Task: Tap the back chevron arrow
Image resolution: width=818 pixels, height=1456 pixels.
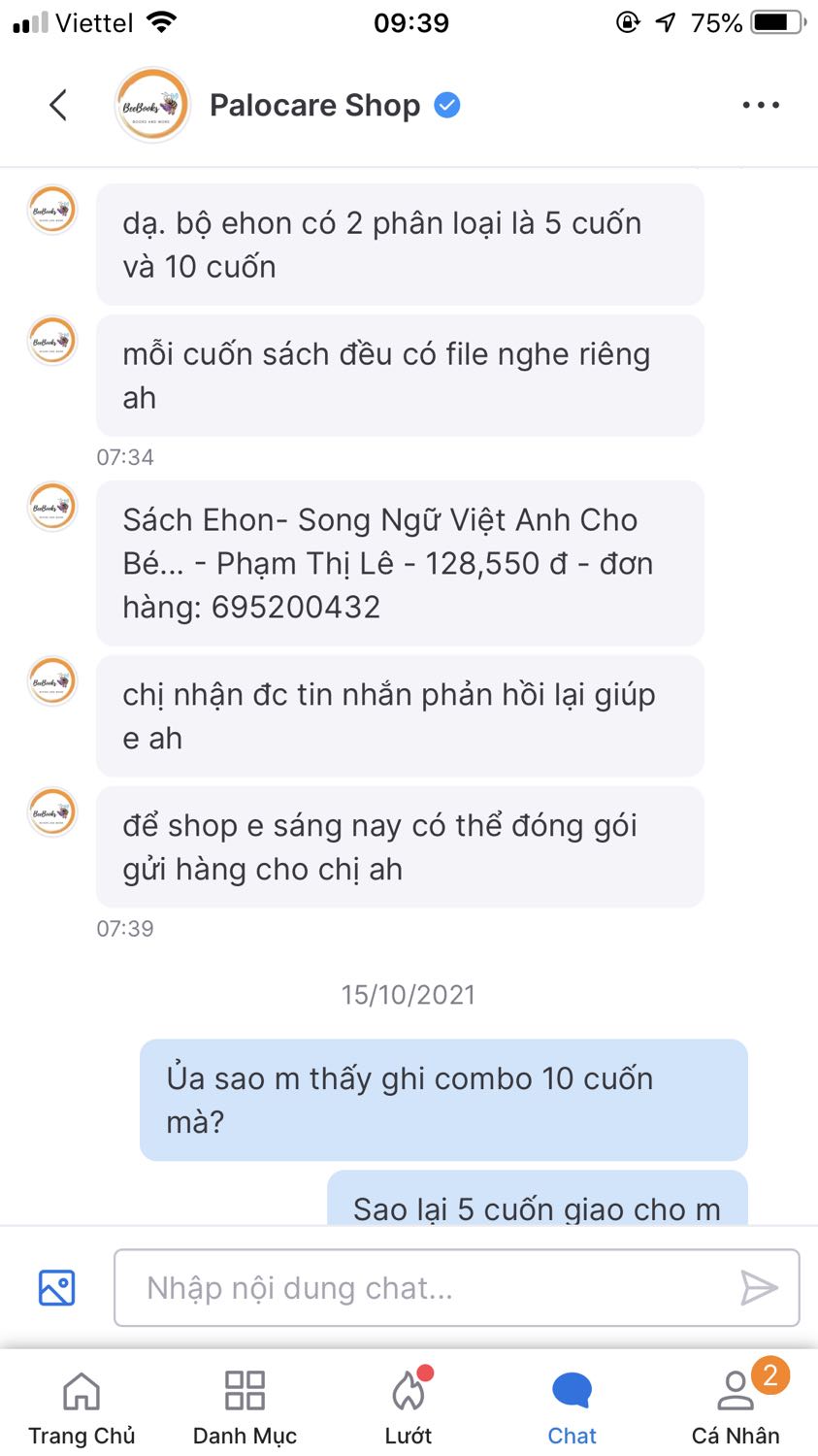Action: click(57, 104)
